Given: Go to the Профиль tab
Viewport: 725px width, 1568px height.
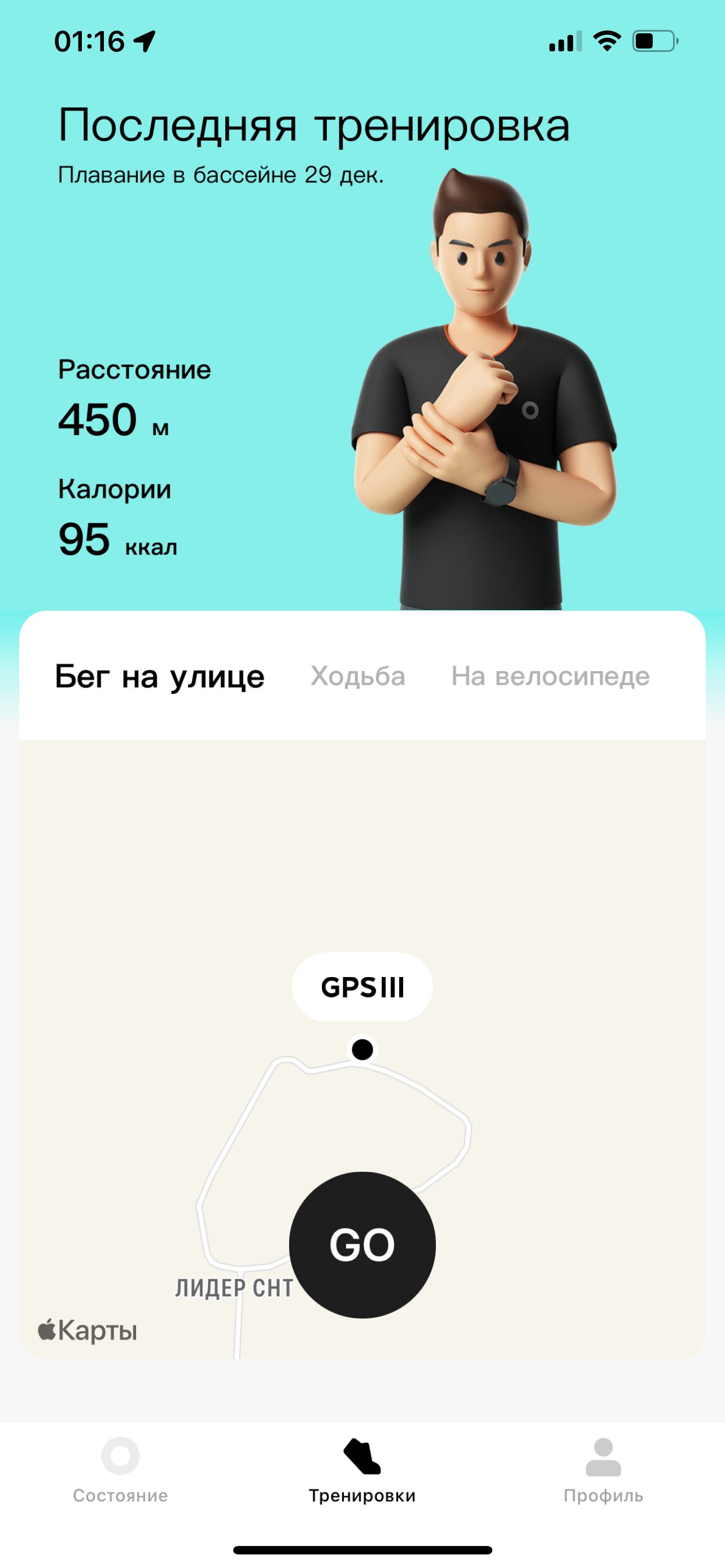Looking at the screenshot, I should tap(602, 1469).
